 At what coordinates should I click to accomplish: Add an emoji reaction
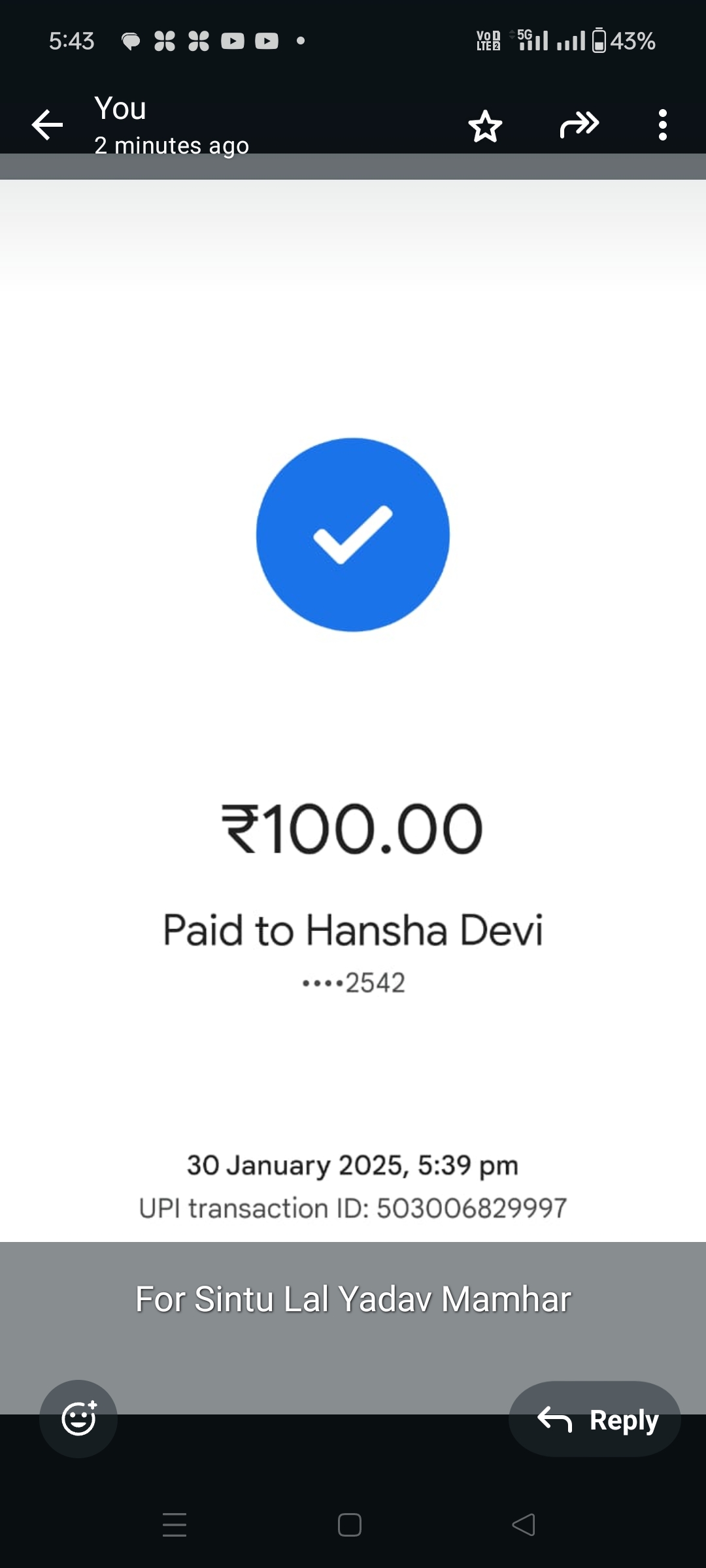click(78, 1418)
